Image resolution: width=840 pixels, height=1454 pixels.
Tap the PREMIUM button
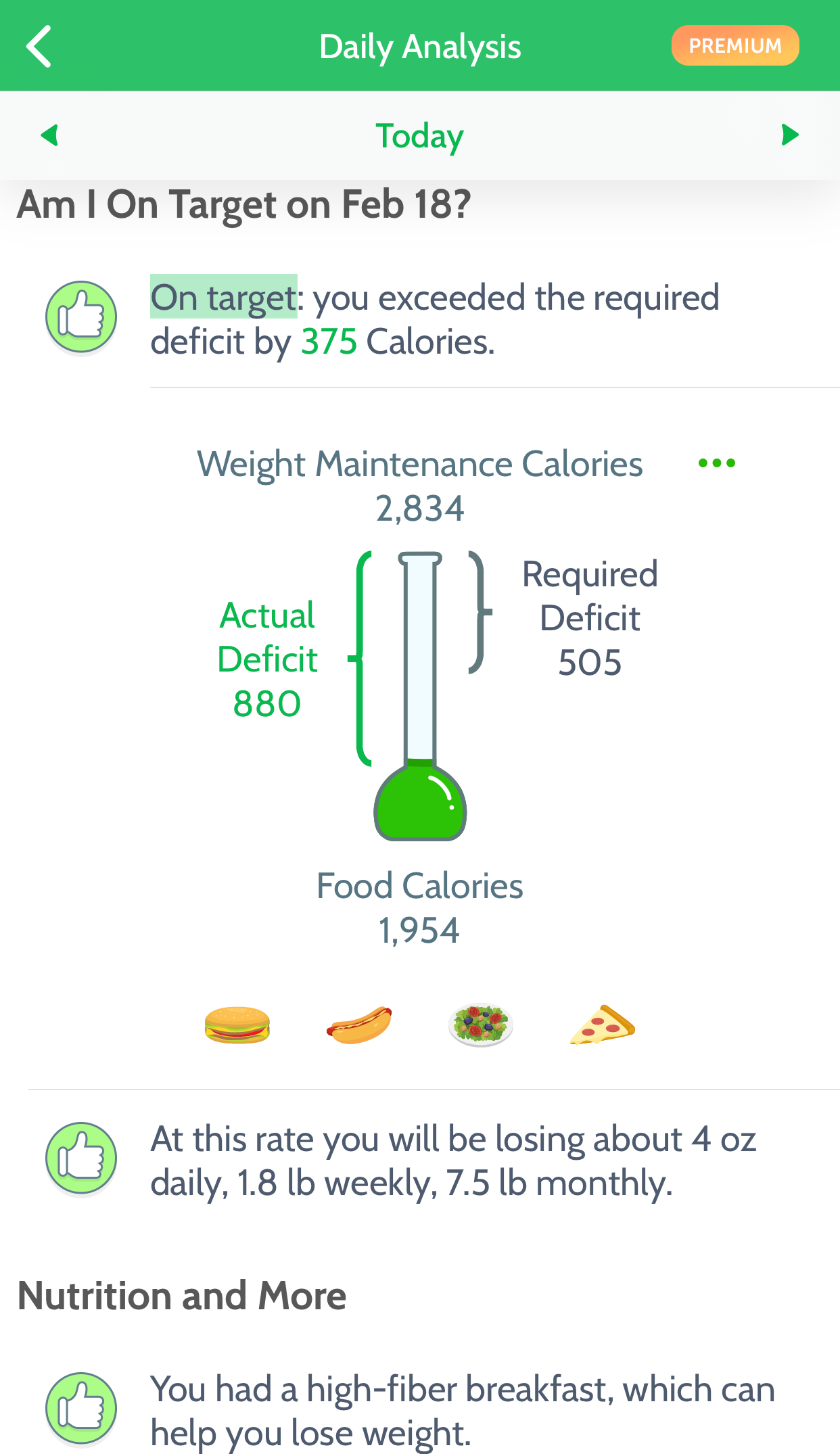(734, 45)
